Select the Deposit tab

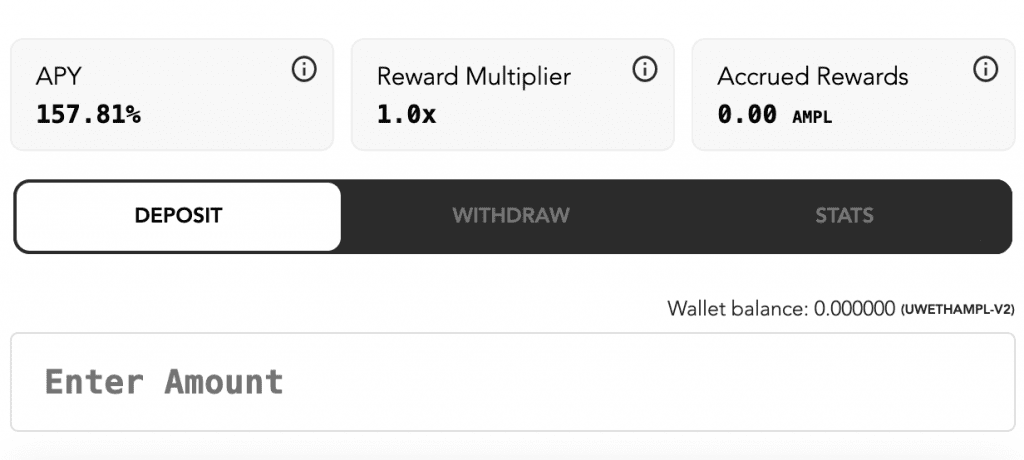click(178, 216)
